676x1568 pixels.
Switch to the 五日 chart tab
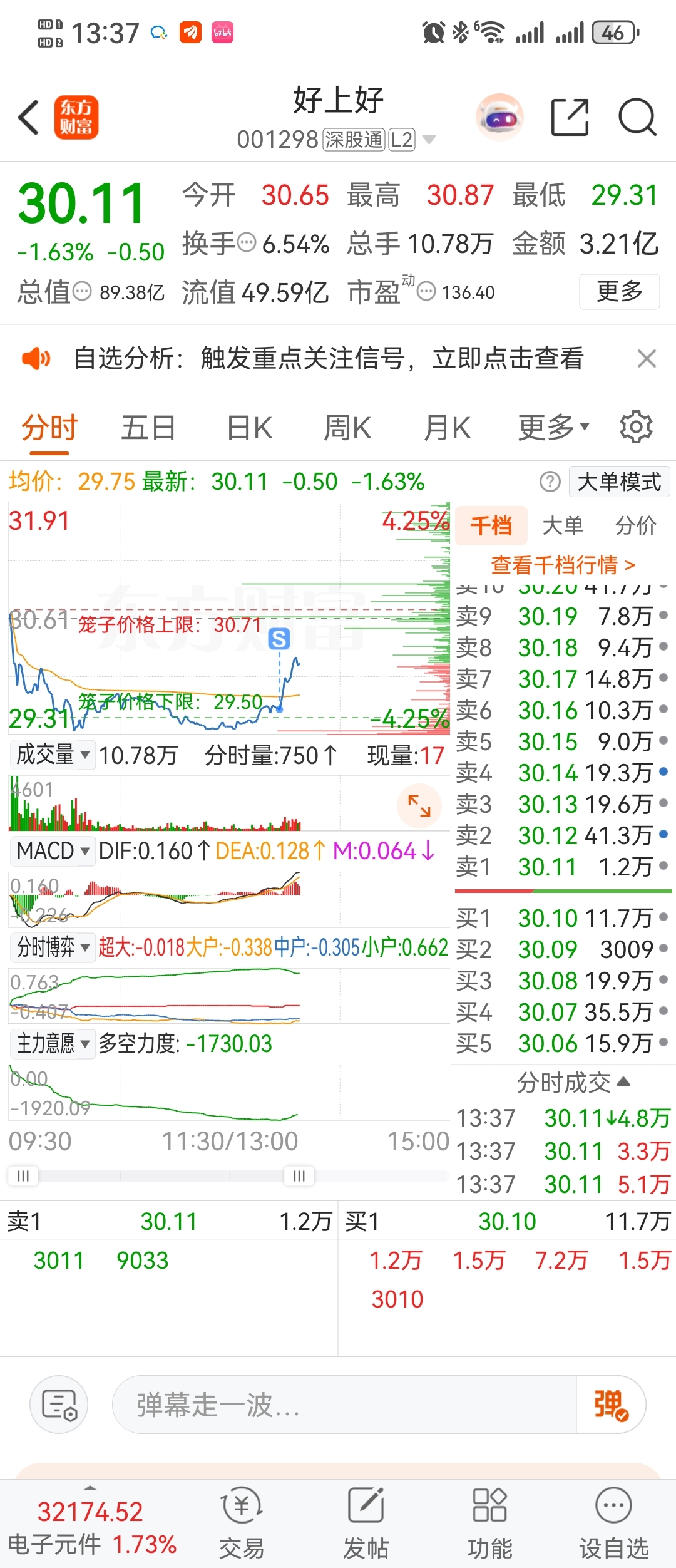148,428
